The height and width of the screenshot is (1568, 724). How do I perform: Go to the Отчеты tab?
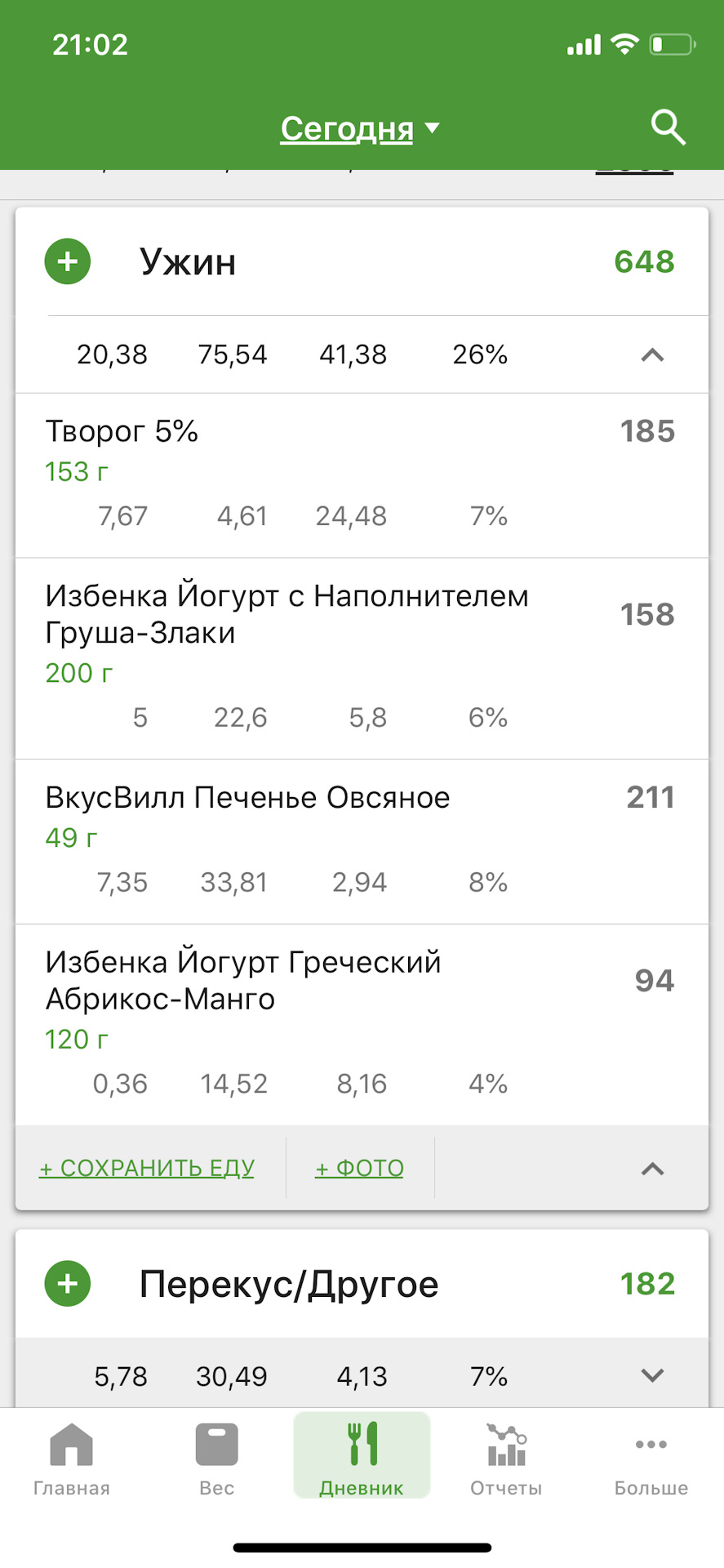pyautogui.click(x=506, y=1459)
